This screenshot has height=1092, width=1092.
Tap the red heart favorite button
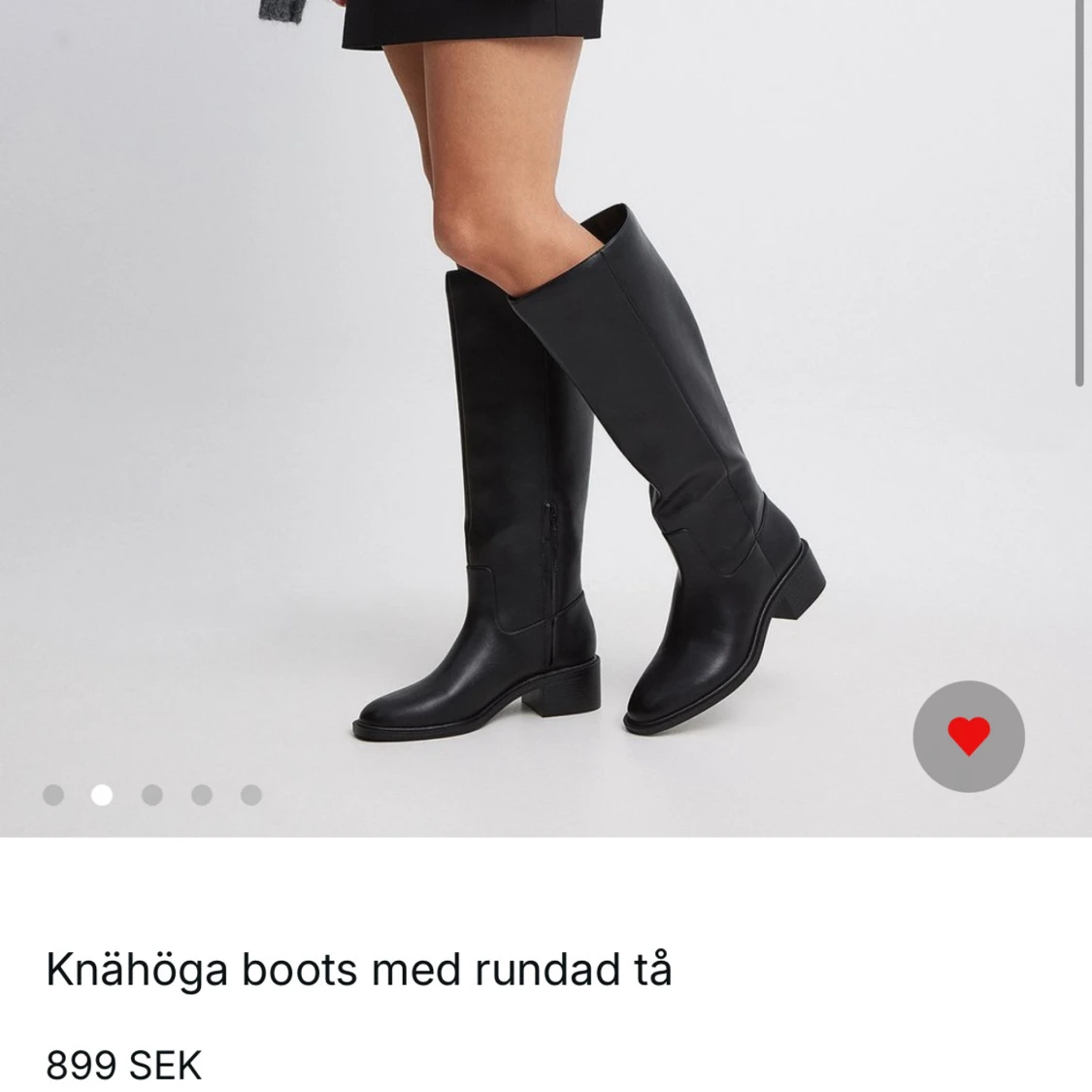tap(968, 736)
